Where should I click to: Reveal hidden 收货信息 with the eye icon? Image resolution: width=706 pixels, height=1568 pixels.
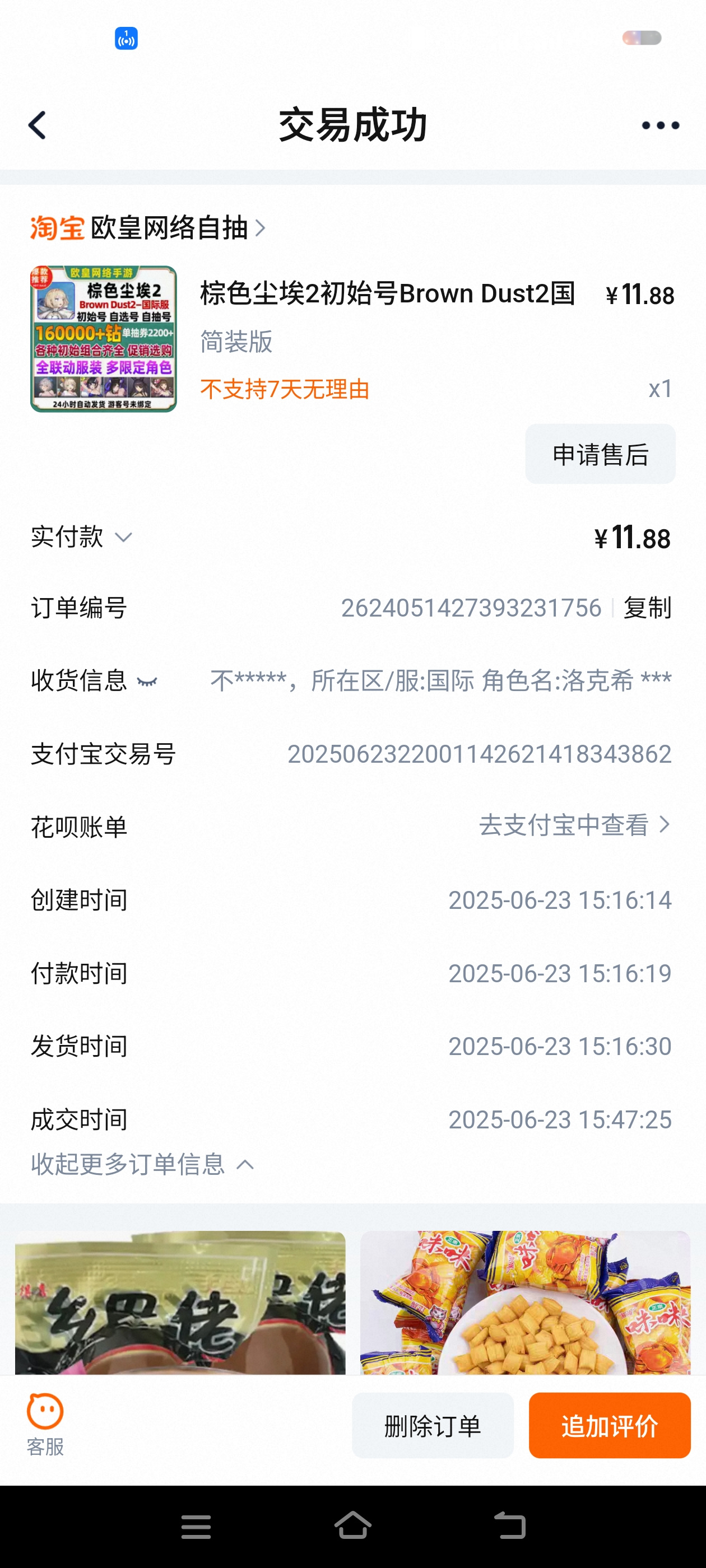147,681
